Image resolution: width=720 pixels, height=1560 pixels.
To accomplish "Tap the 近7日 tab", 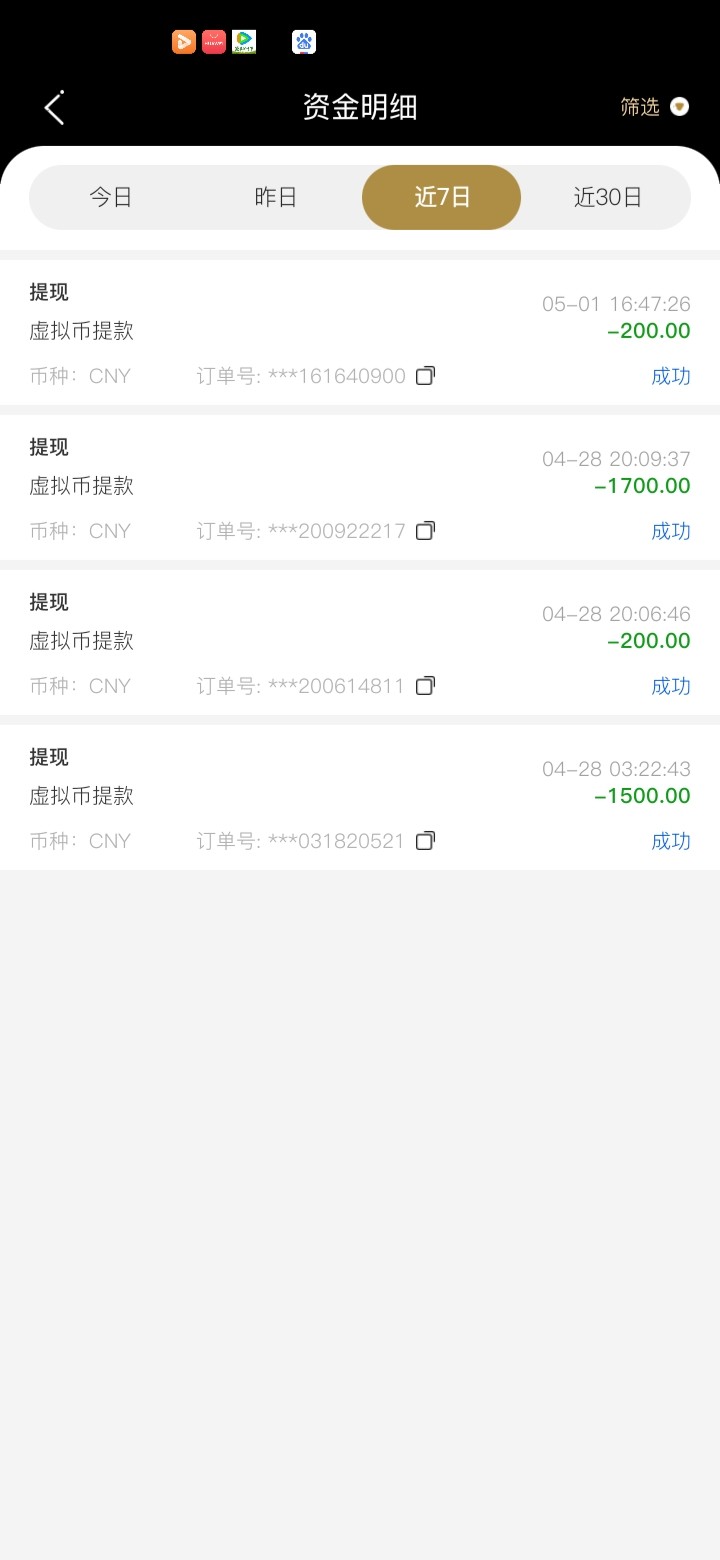I will tap(441, 197).
